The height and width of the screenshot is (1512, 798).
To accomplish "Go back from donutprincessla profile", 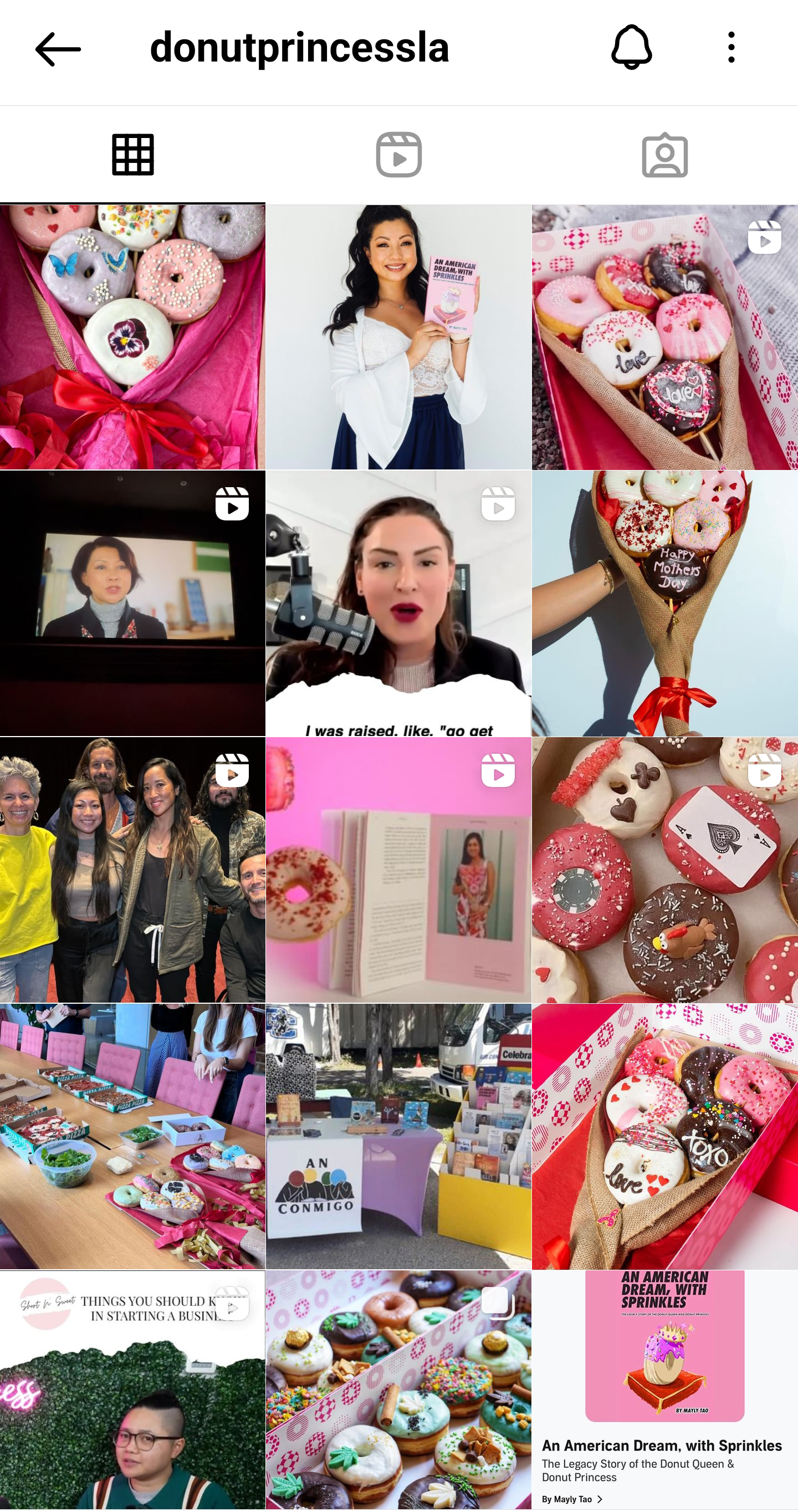I will click(x=58, y=49).
